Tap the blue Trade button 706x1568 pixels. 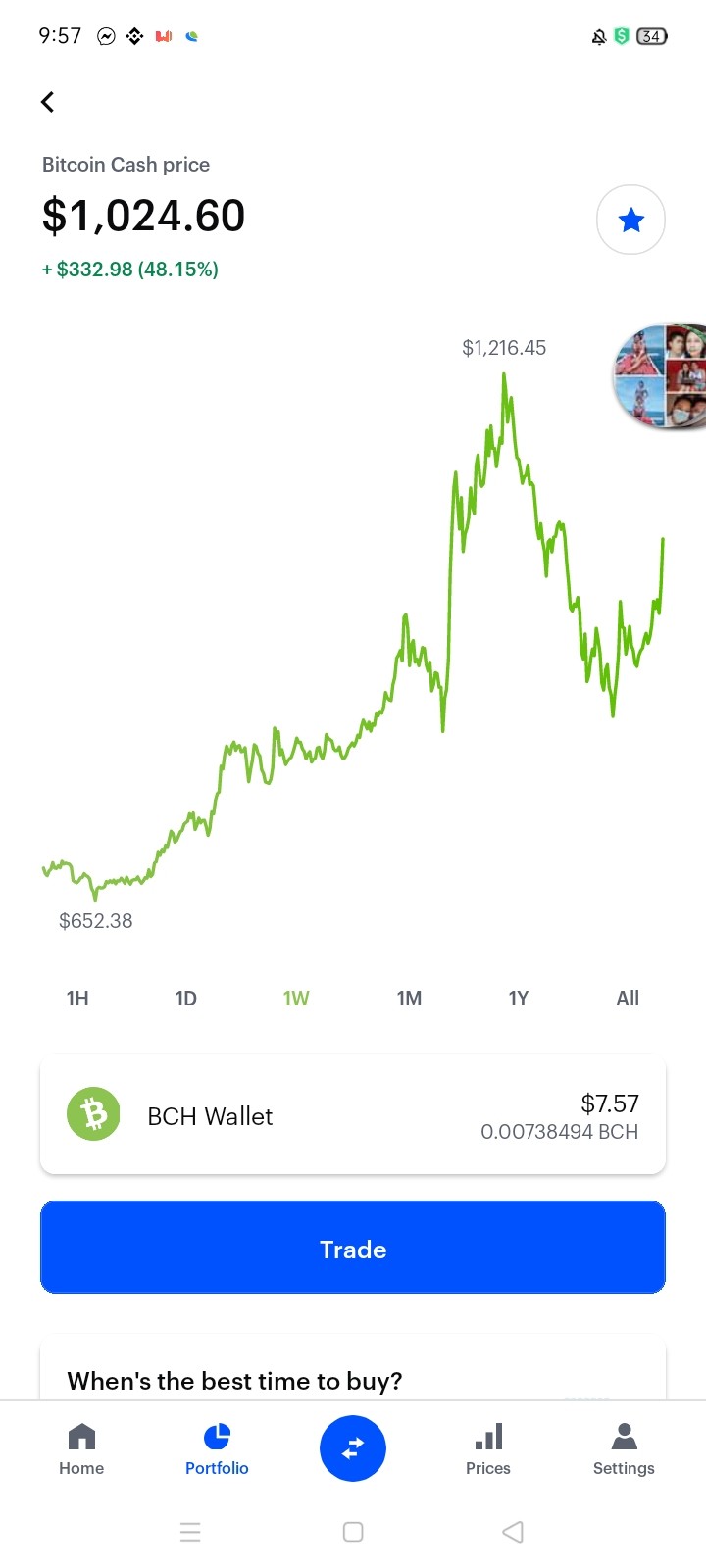click(353, 1248)
